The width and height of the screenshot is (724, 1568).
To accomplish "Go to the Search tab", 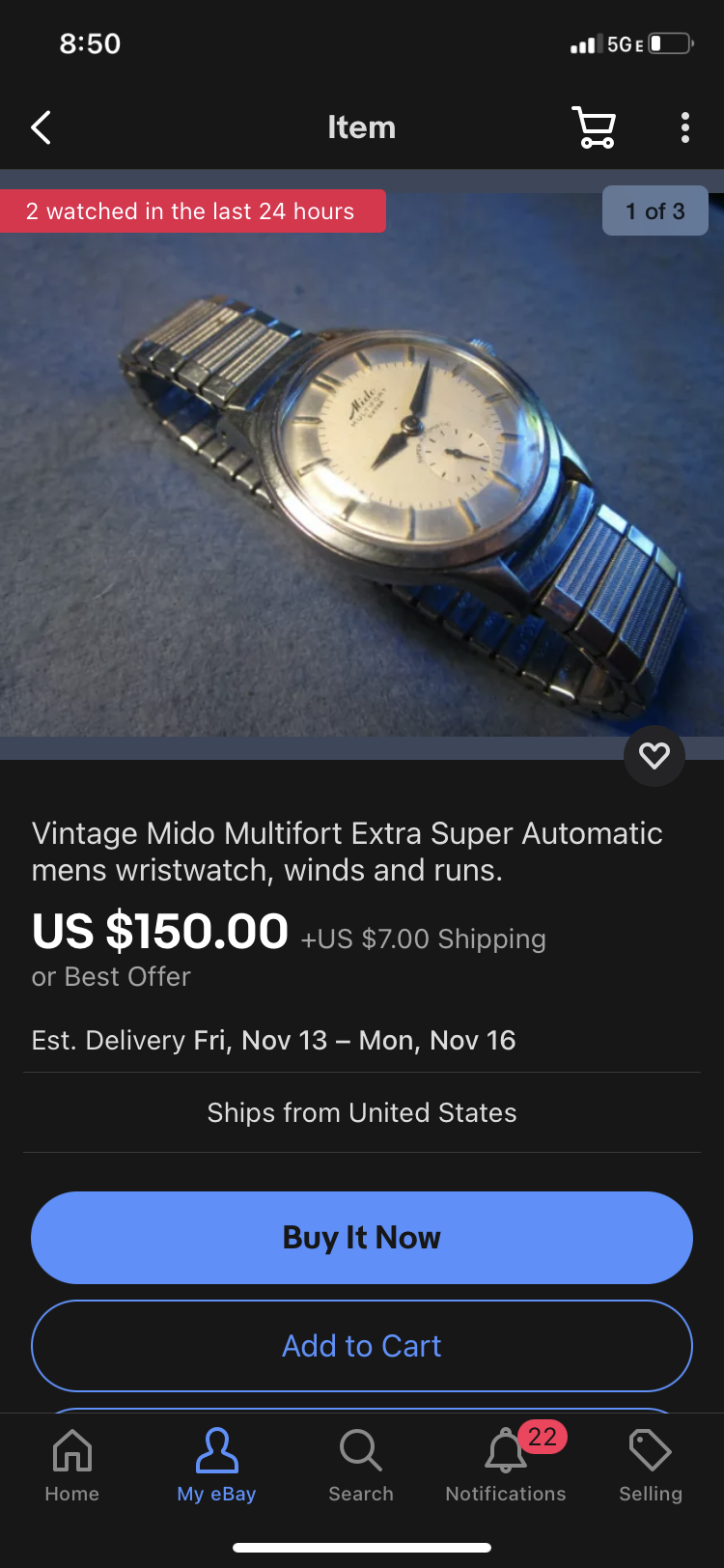I will pos(361,1465).
